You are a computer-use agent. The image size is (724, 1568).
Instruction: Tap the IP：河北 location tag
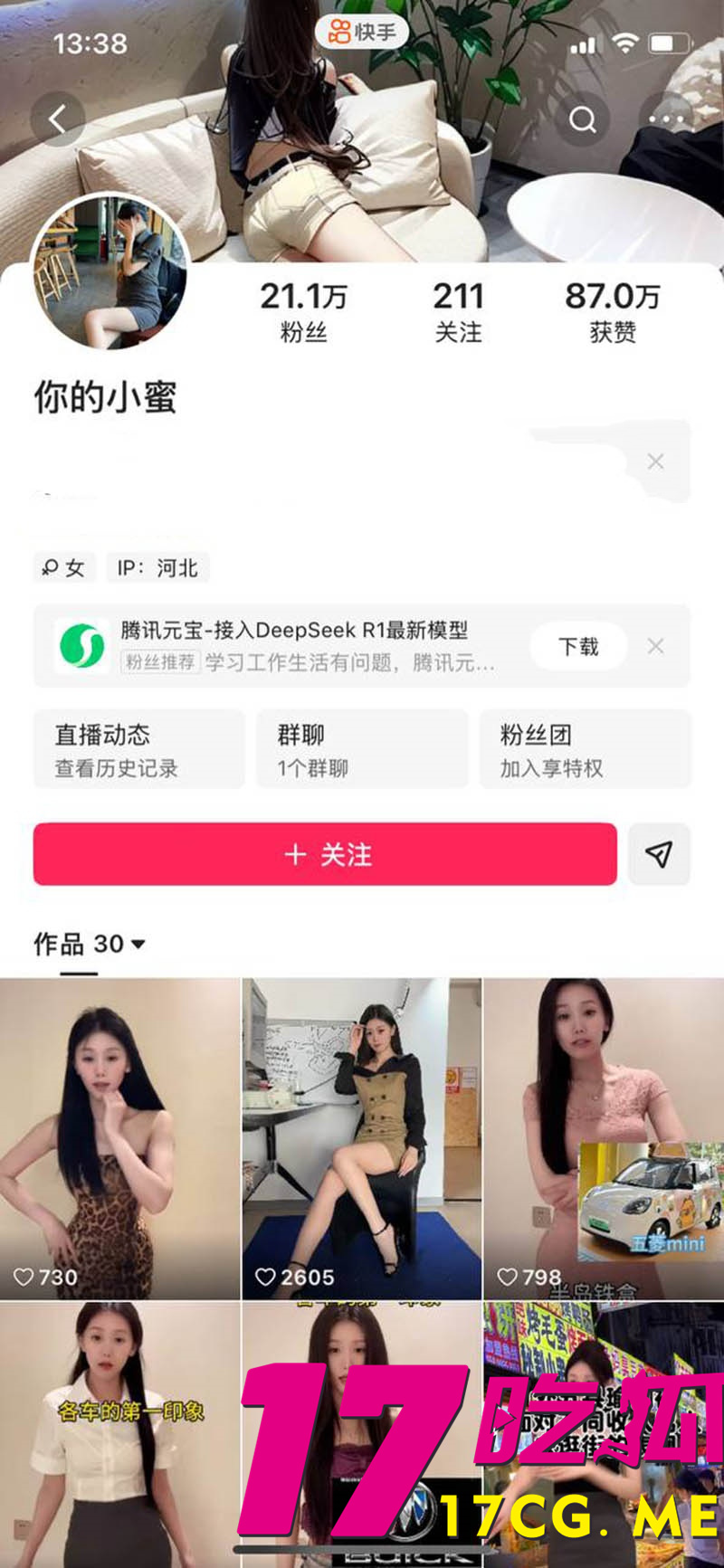tap(157, 567)
